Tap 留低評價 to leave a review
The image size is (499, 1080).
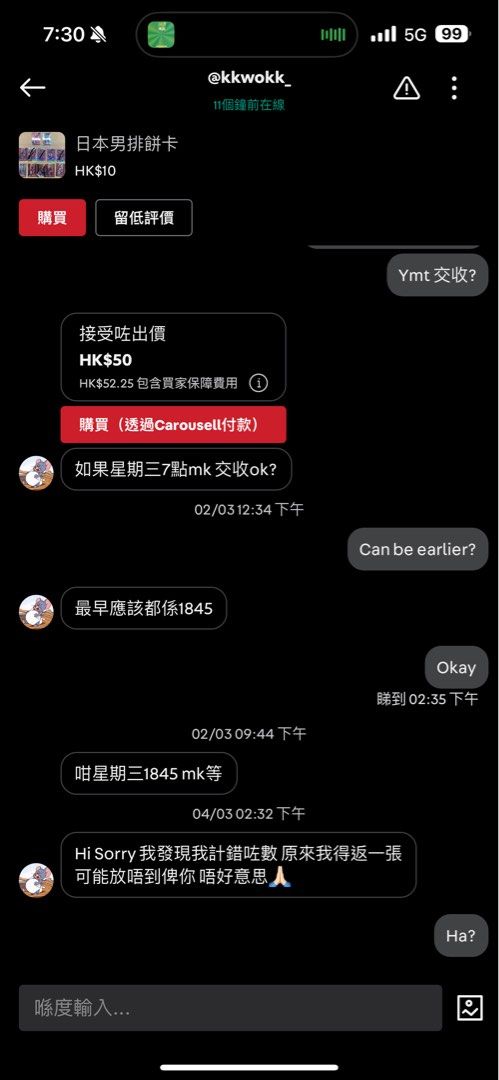143,218
